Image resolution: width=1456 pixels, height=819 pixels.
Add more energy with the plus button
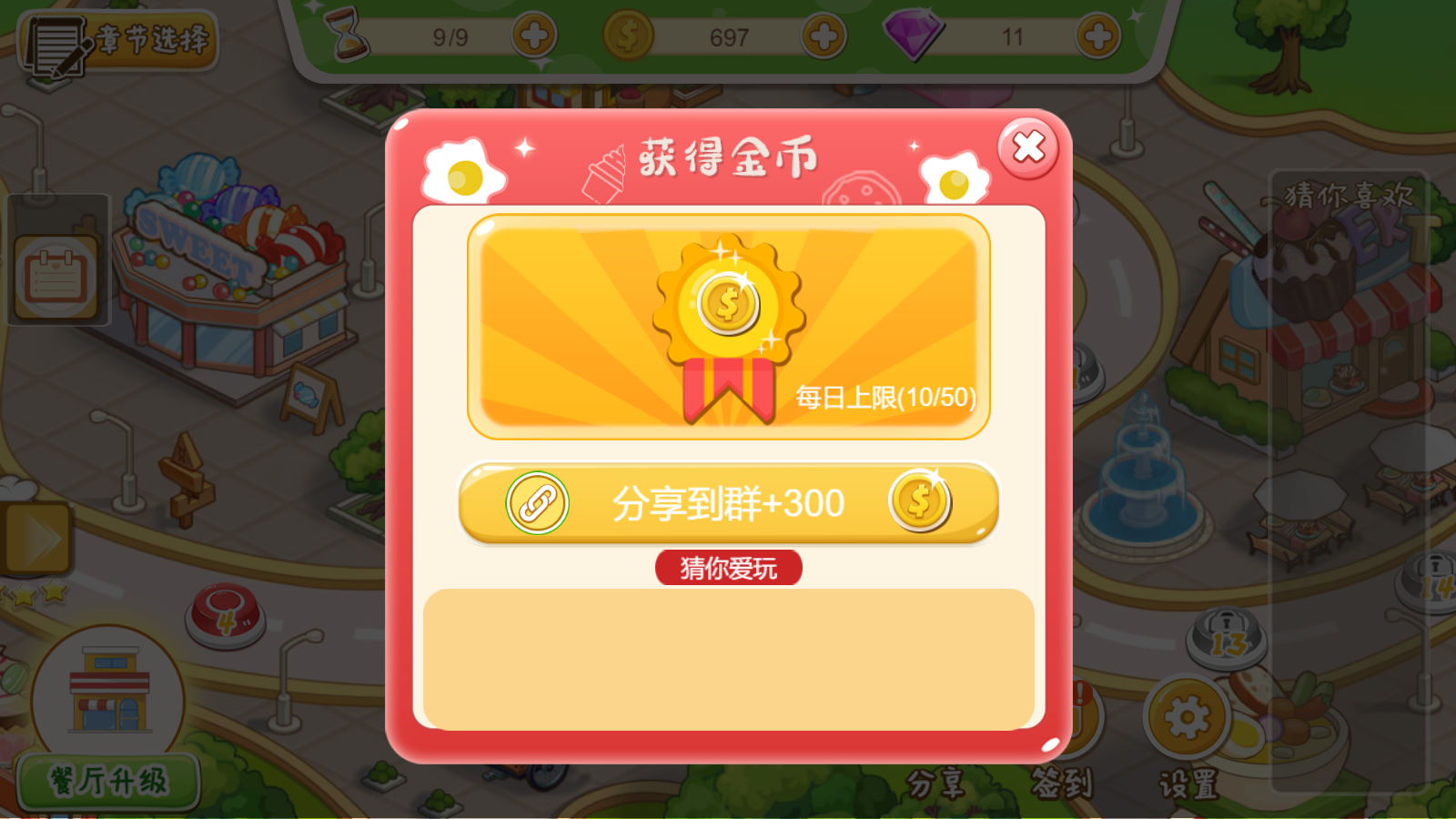click(x=533, y=36)
